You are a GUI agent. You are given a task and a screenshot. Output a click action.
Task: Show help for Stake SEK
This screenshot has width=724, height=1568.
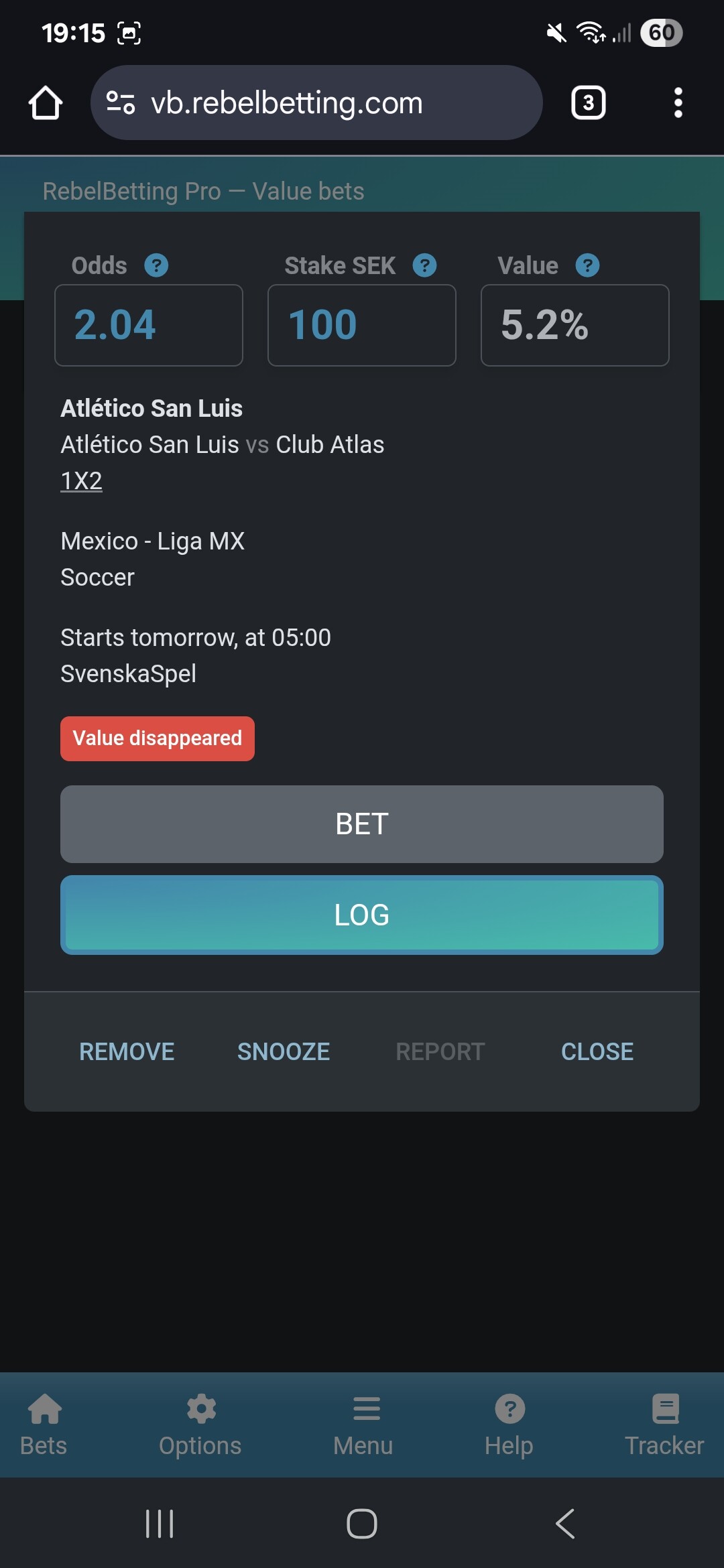point(424,265)
